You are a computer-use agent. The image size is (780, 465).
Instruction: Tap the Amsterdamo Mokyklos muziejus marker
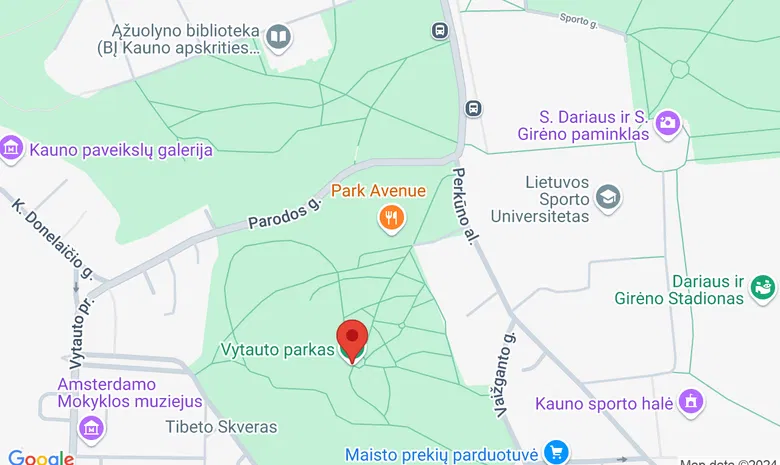92,429
